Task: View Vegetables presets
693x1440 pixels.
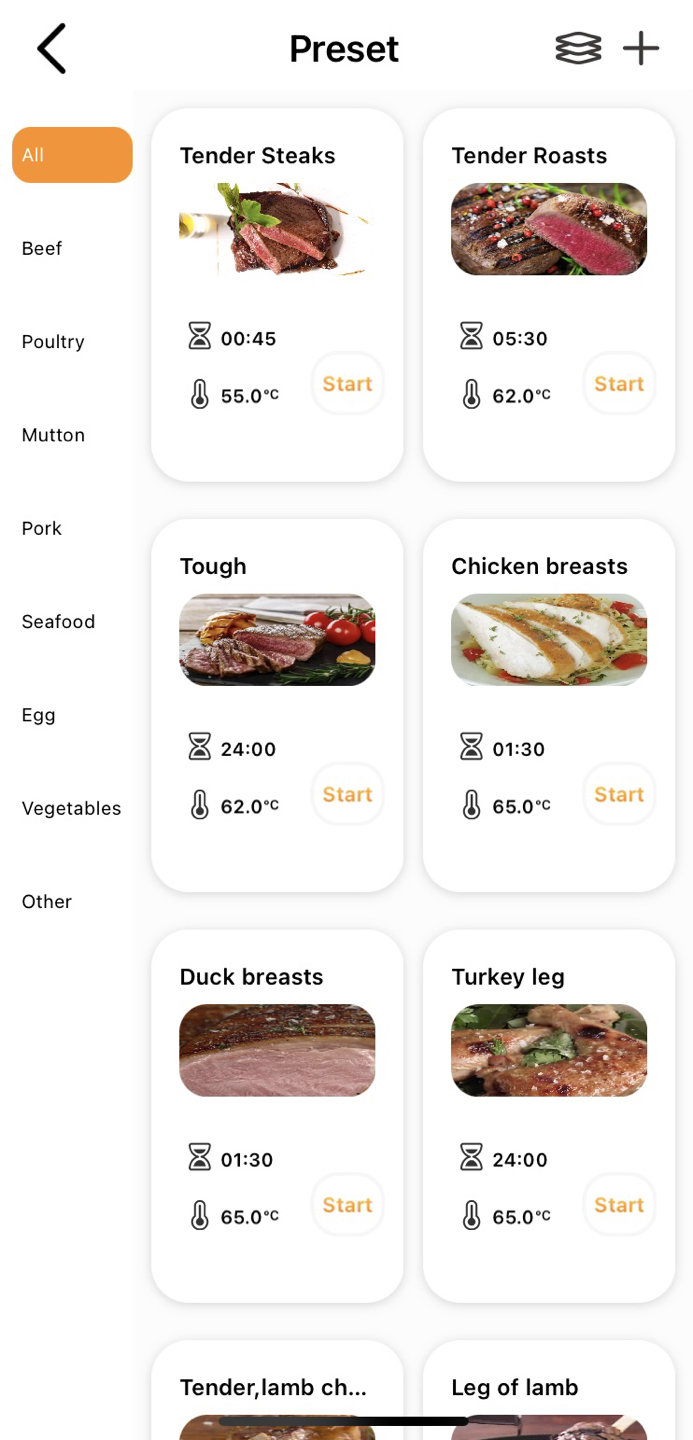Action: (x=71, y=808)
